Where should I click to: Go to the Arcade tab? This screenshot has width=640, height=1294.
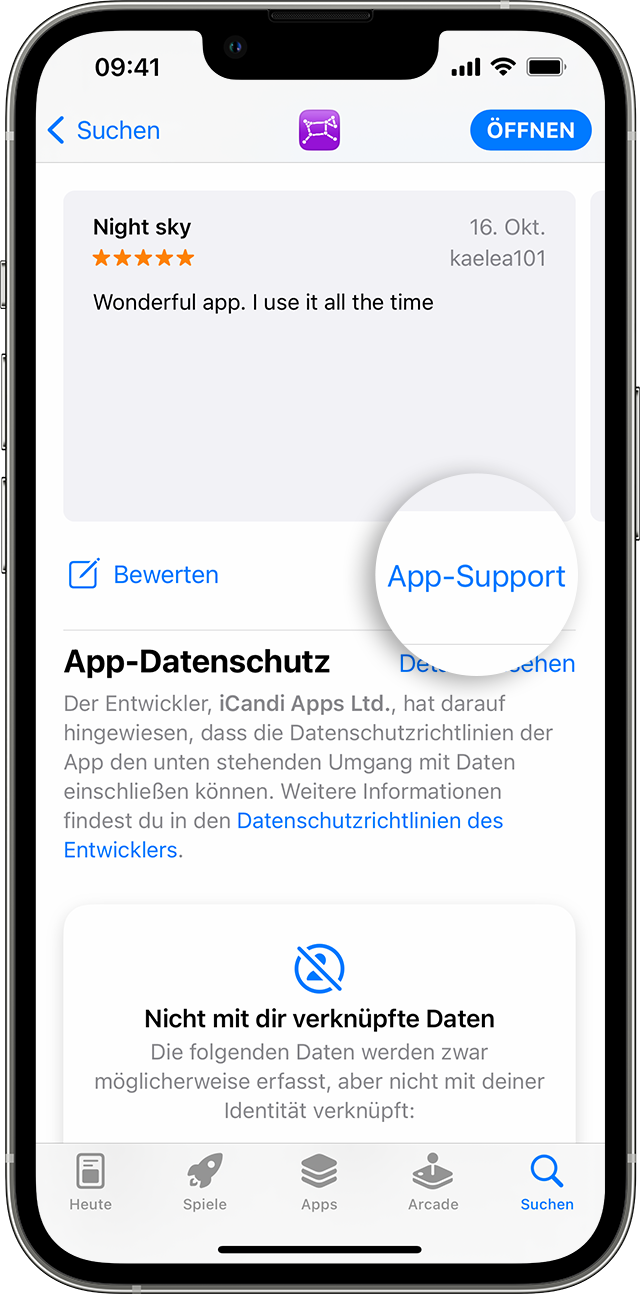[433, 1182]
